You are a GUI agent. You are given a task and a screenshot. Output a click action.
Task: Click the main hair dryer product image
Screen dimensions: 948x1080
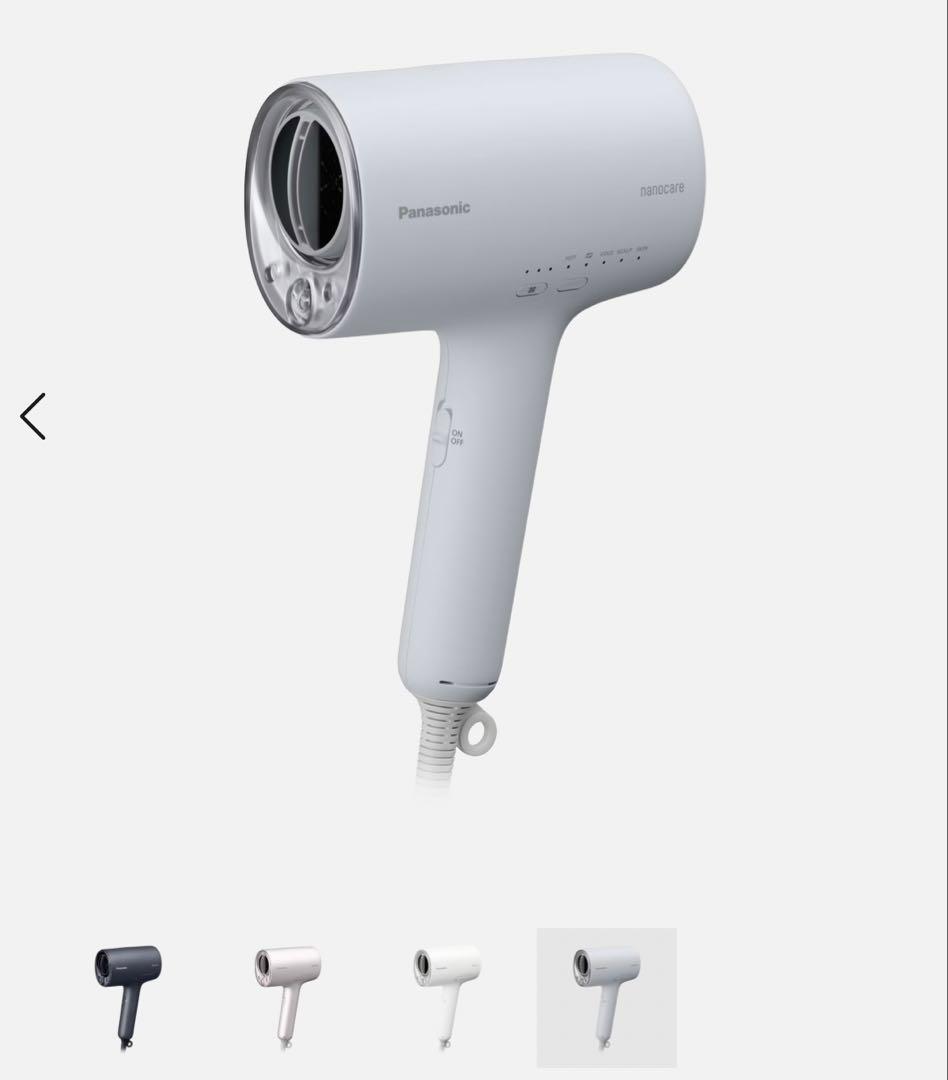click(x=470, y=400)
